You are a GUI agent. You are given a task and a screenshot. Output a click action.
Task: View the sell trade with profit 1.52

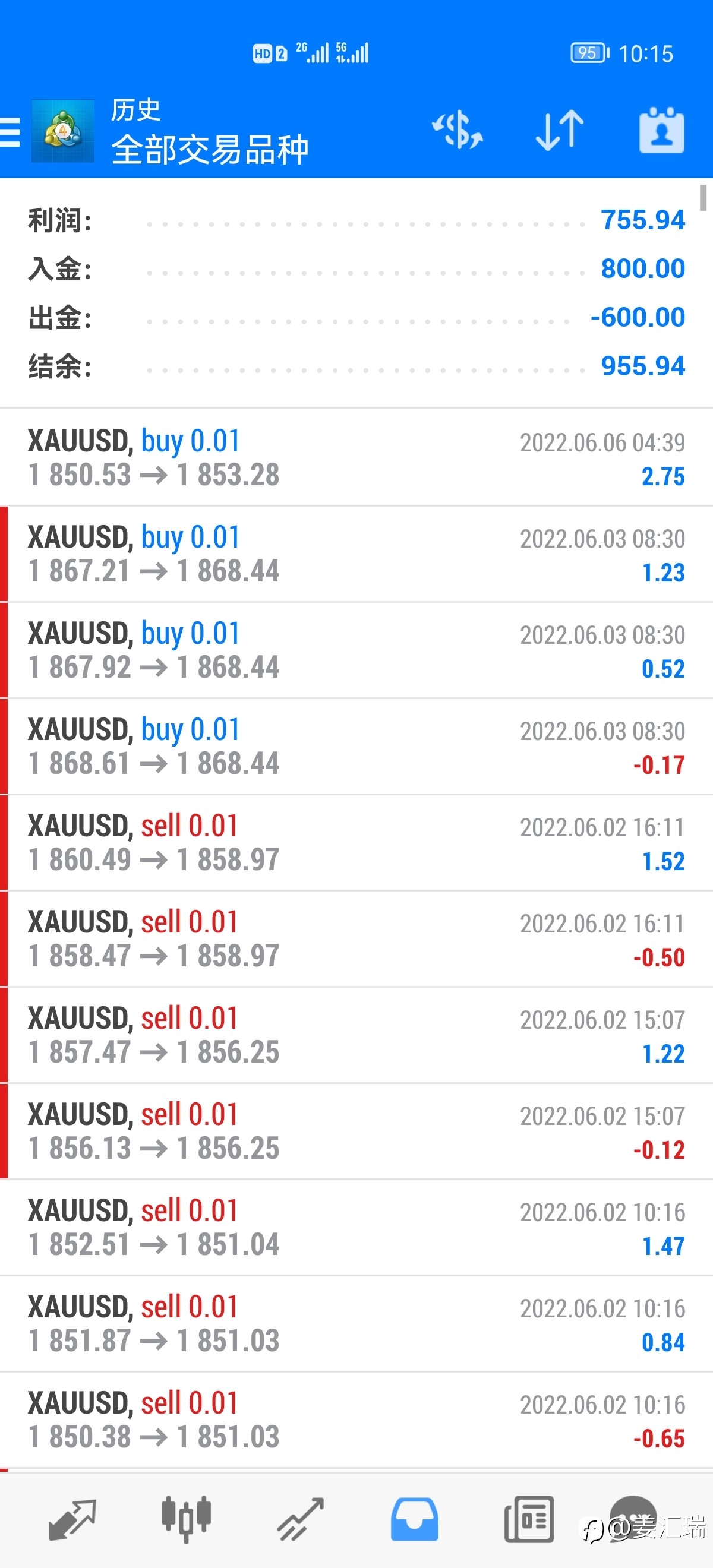click(356, 842)
